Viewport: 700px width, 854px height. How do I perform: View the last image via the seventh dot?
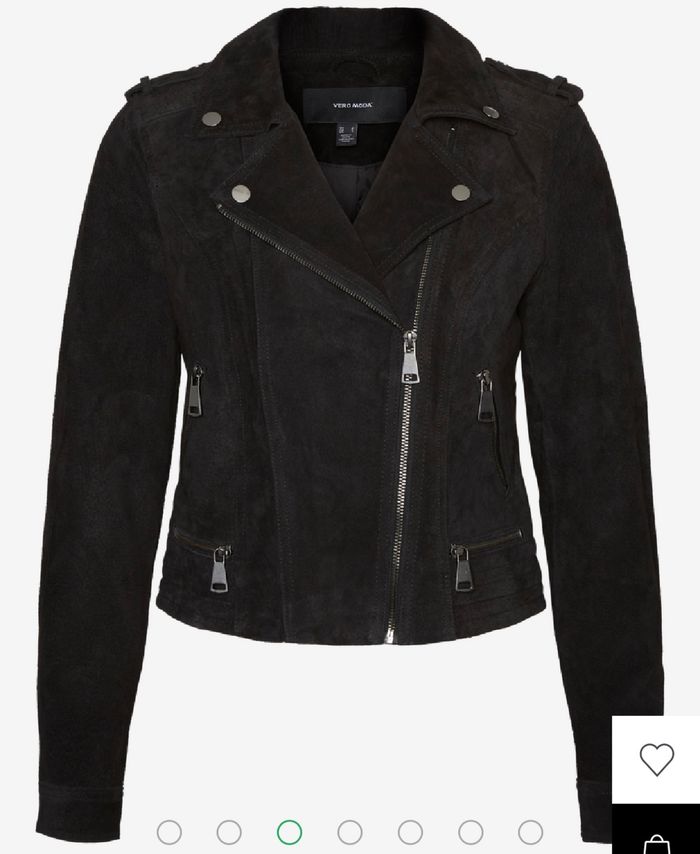pyautogui.click(x=530, y=832)
